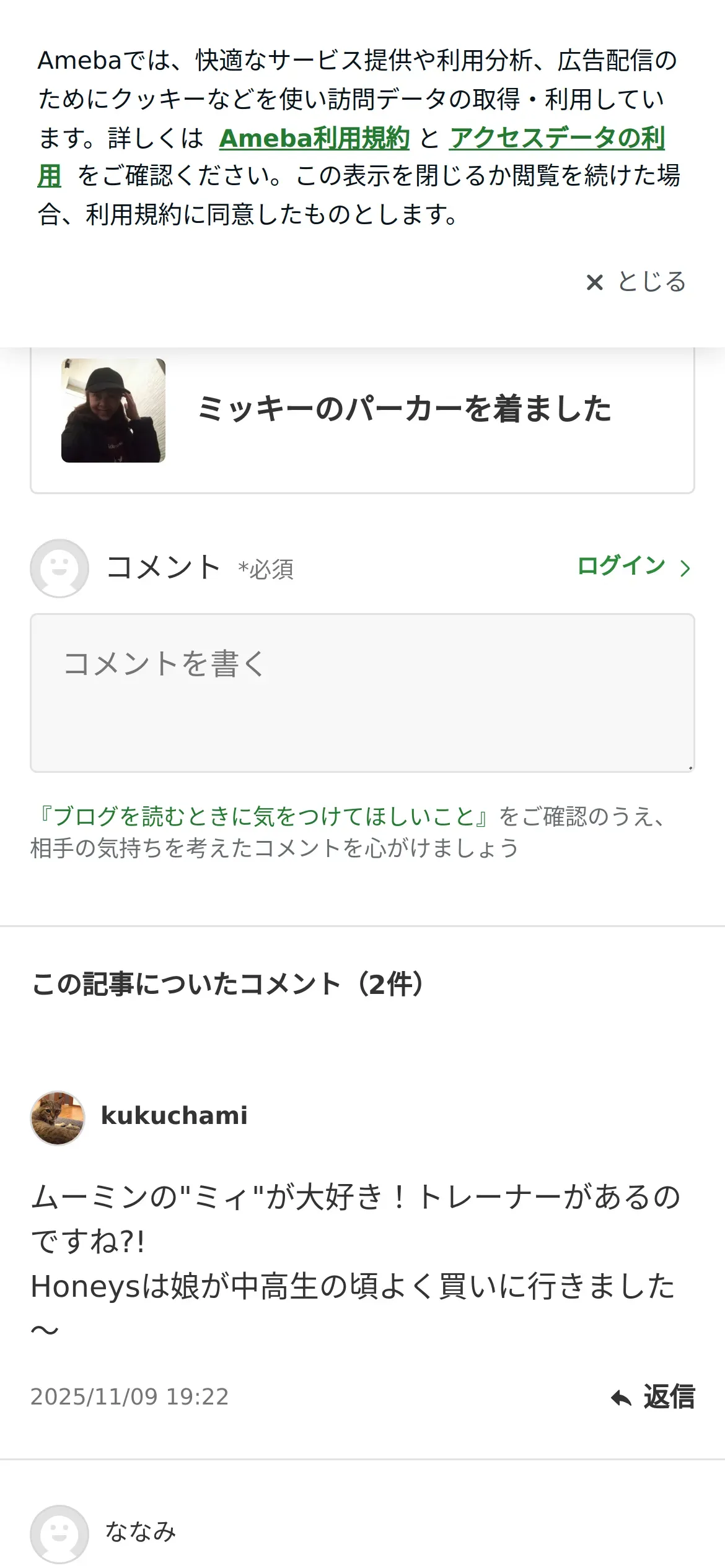
Task: Reply to kukuchami's comment with 返信
Action: click(653, 1397)
